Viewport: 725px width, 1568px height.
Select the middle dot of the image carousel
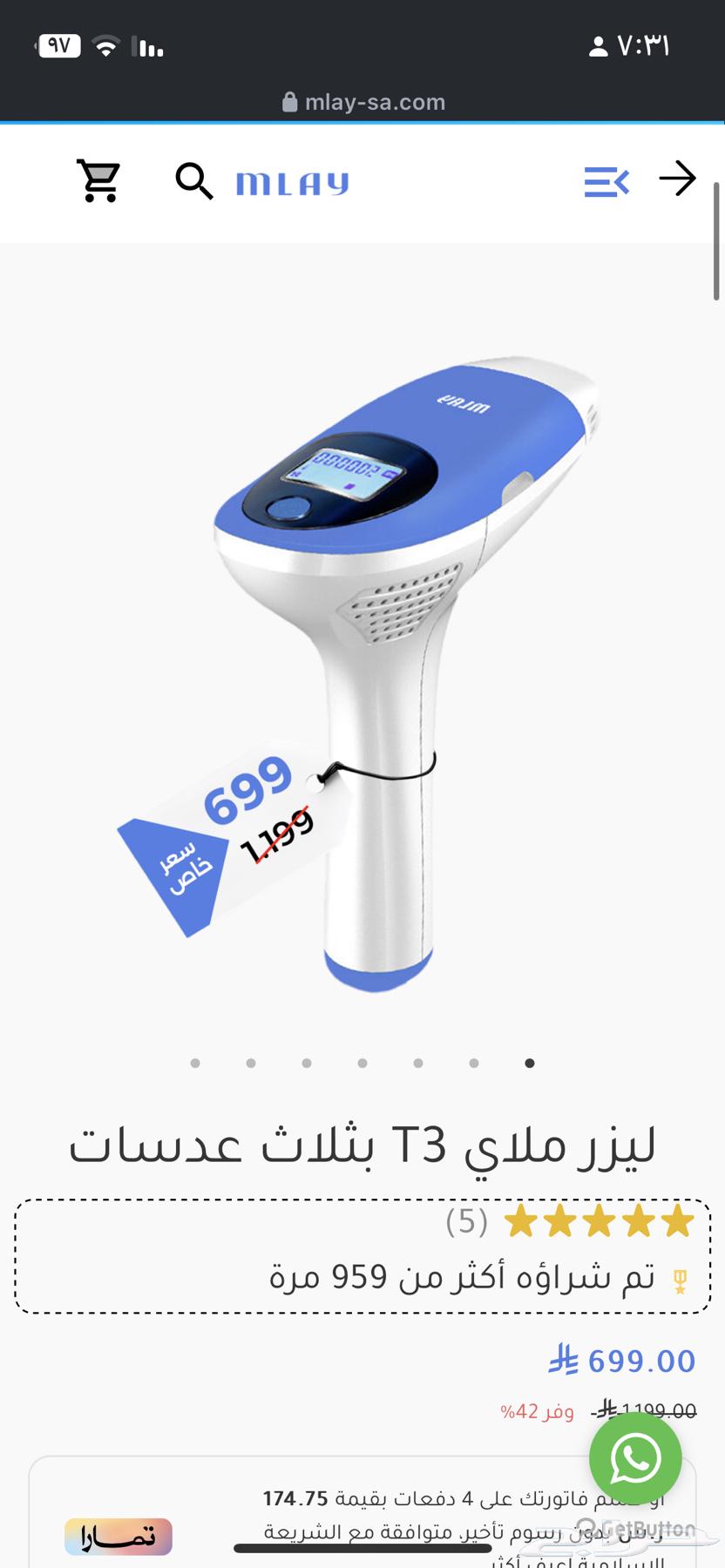click(362, 1063)
